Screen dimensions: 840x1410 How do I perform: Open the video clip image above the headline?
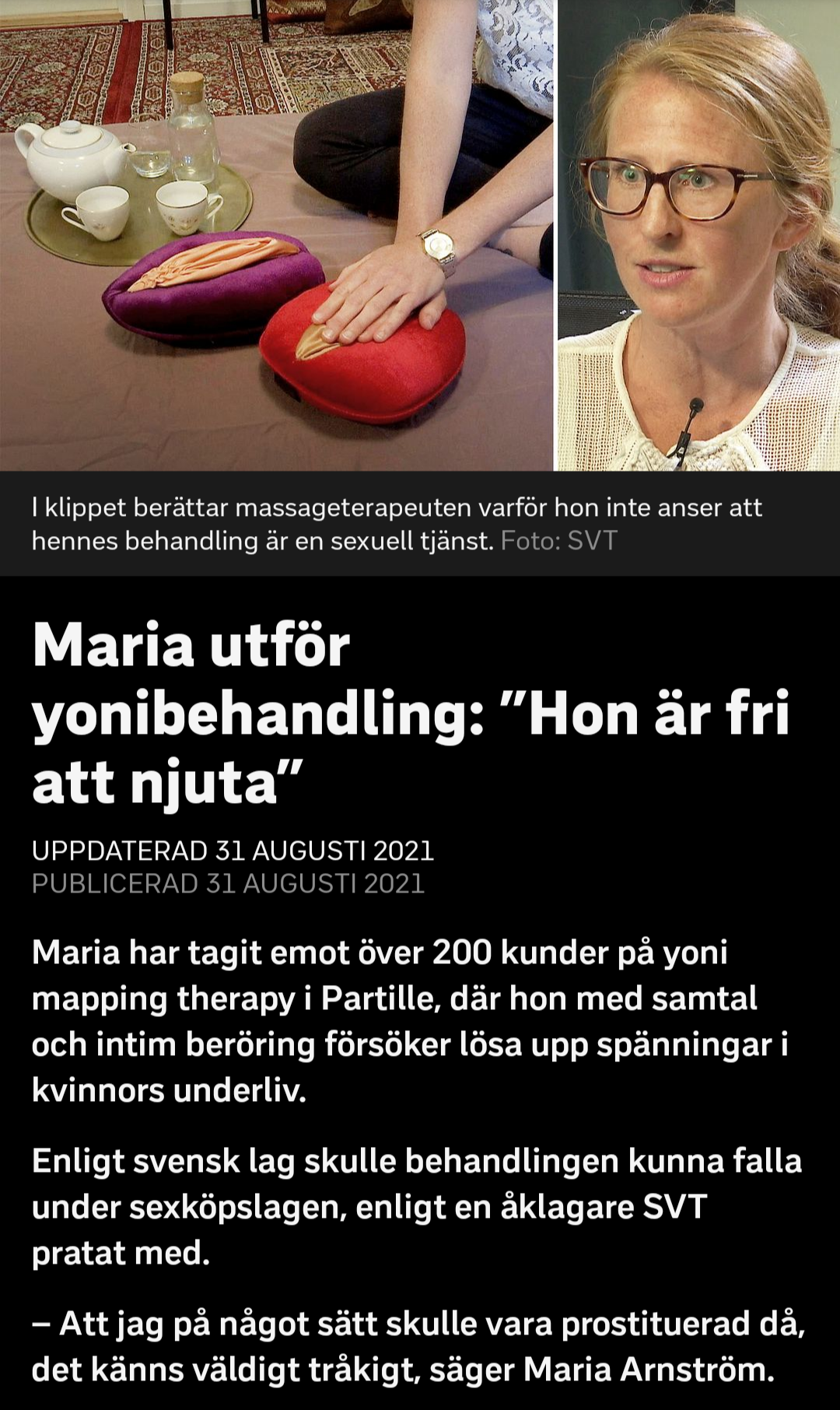click(x=420, y=235)
